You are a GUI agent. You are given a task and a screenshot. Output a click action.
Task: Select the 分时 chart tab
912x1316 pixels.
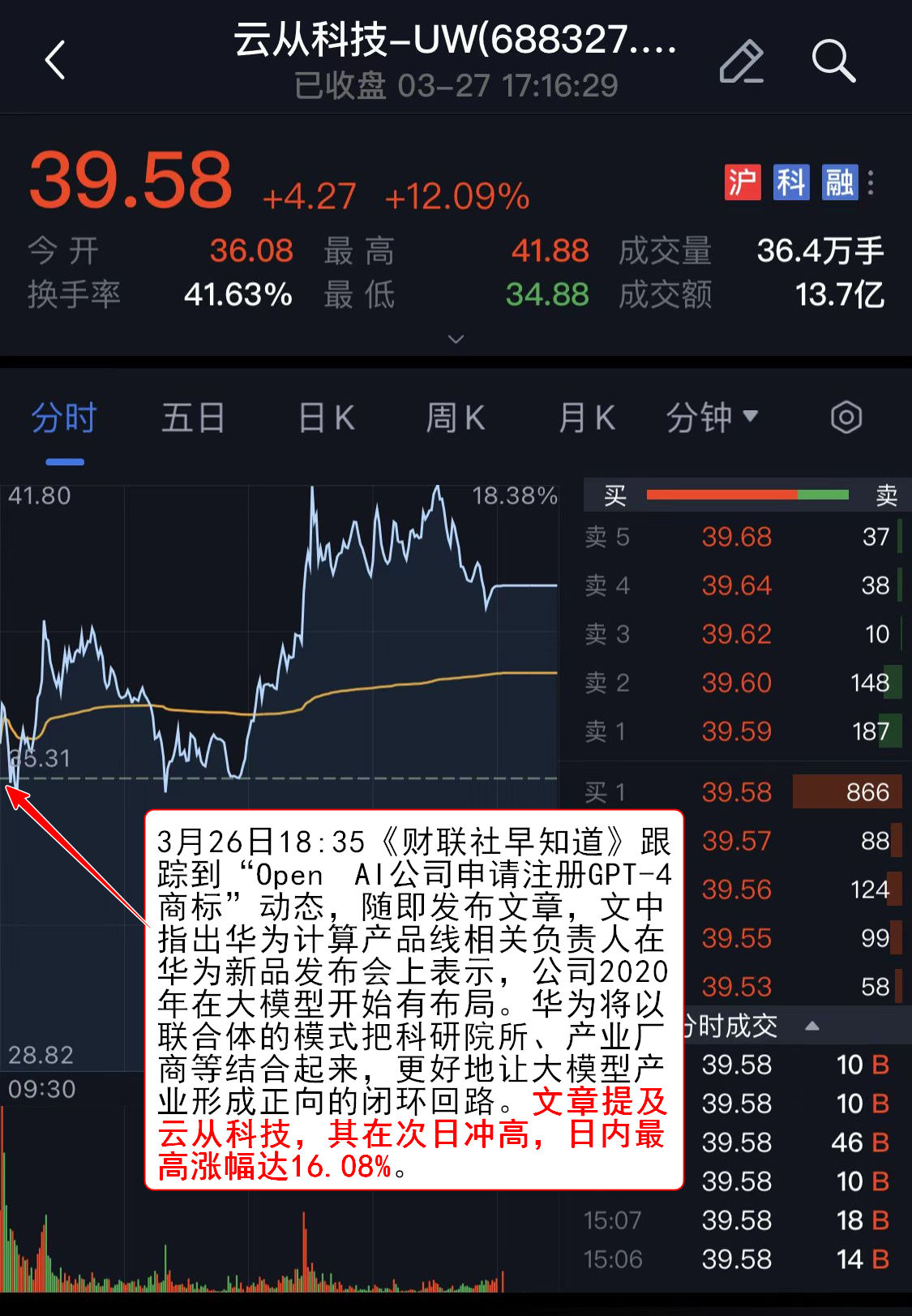click(64, 418)
